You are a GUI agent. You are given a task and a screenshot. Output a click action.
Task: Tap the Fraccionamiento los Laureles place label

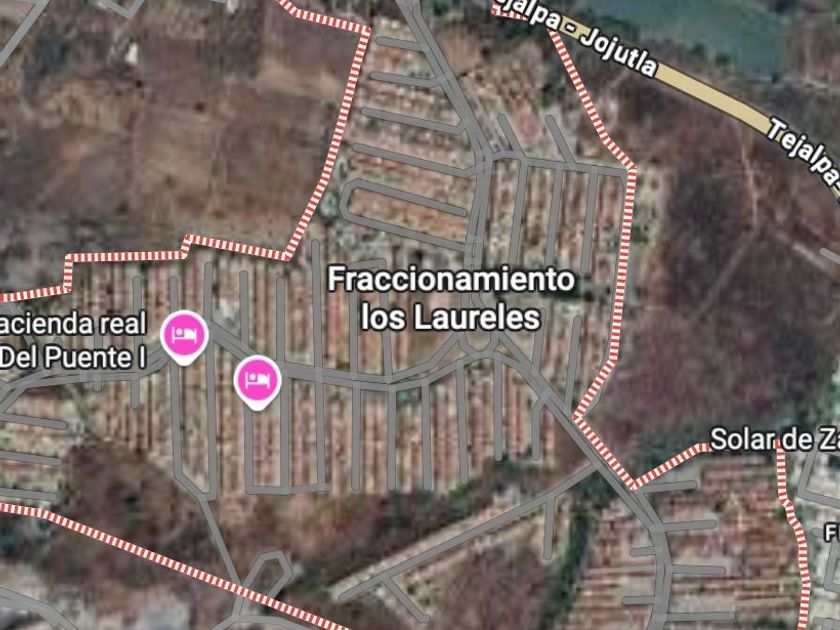(451, 298)
